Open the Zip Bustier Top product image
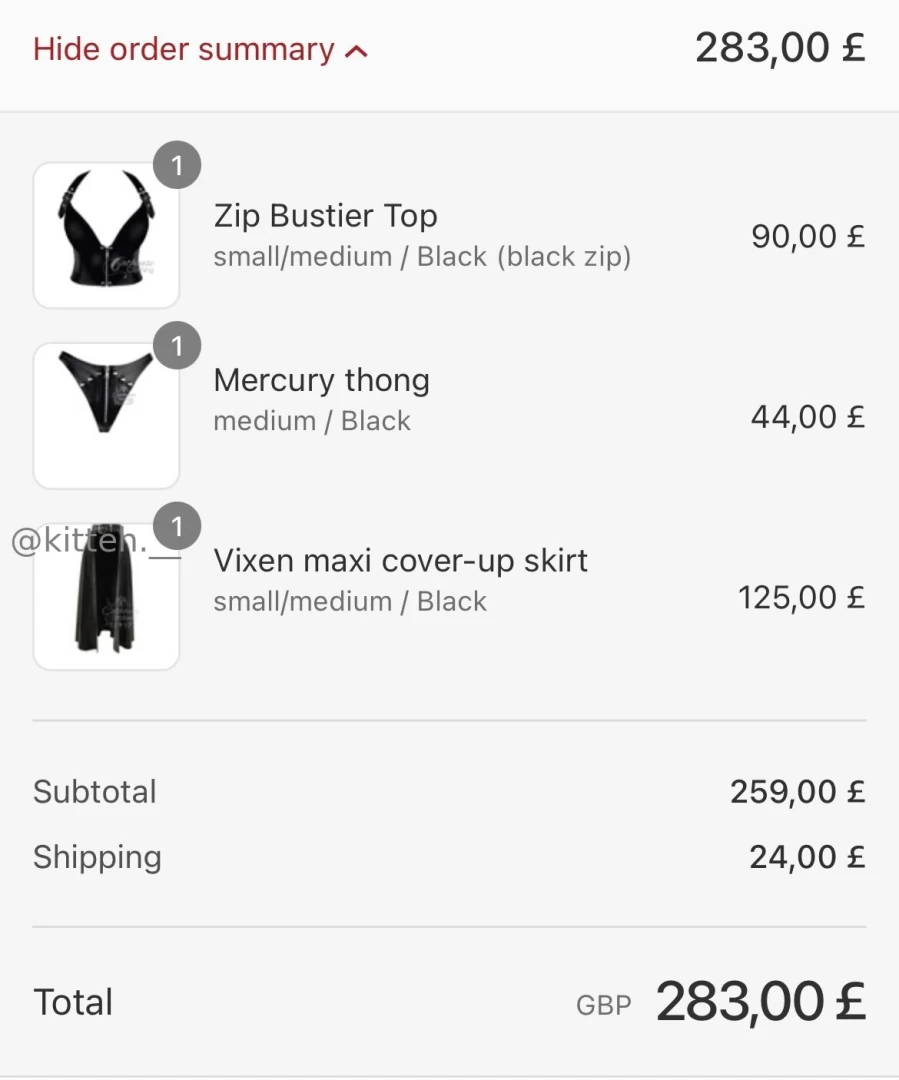This screenshot has width=899, height=1080. [106, 235]
